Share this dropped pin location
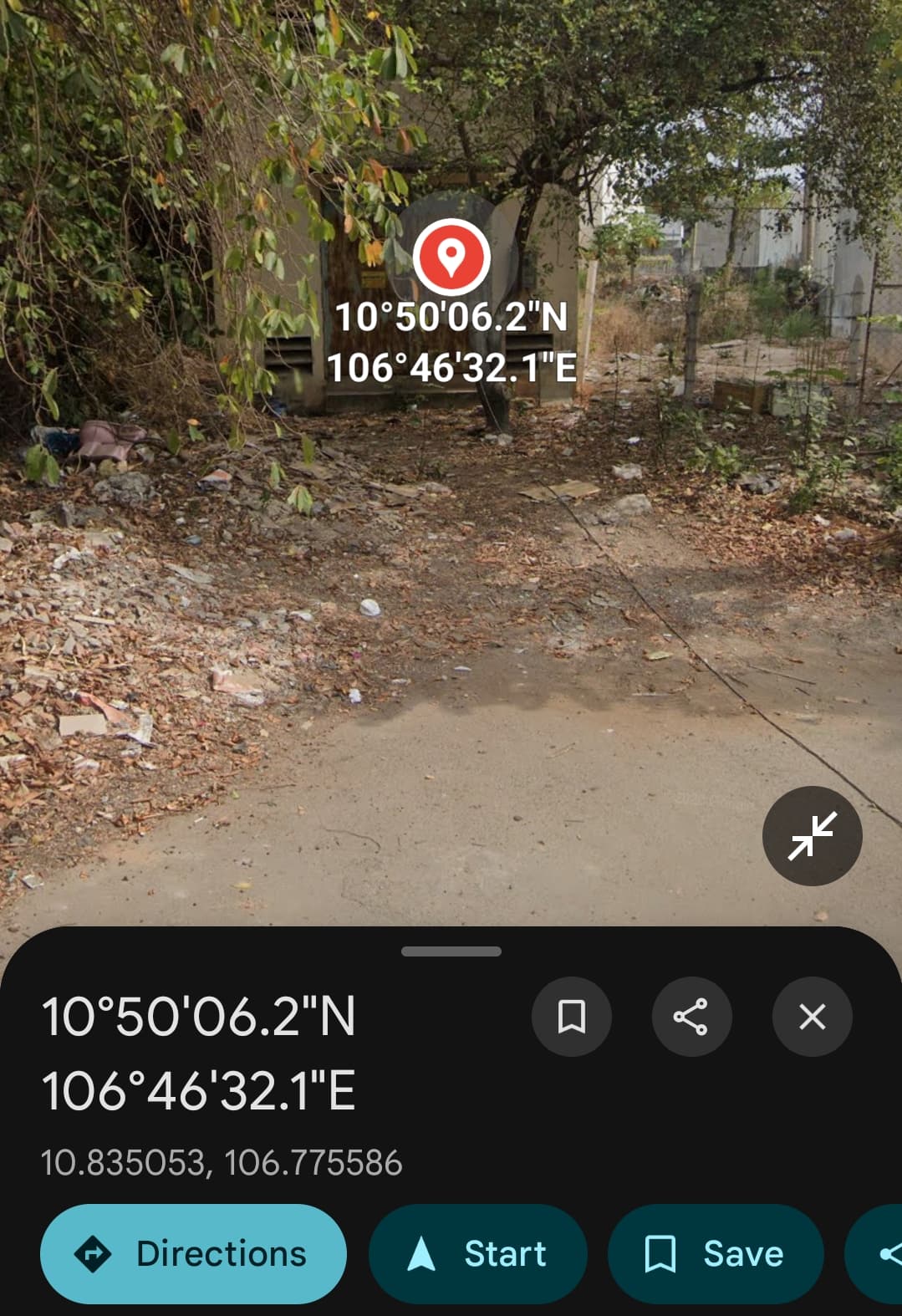 pos(691,1017)
